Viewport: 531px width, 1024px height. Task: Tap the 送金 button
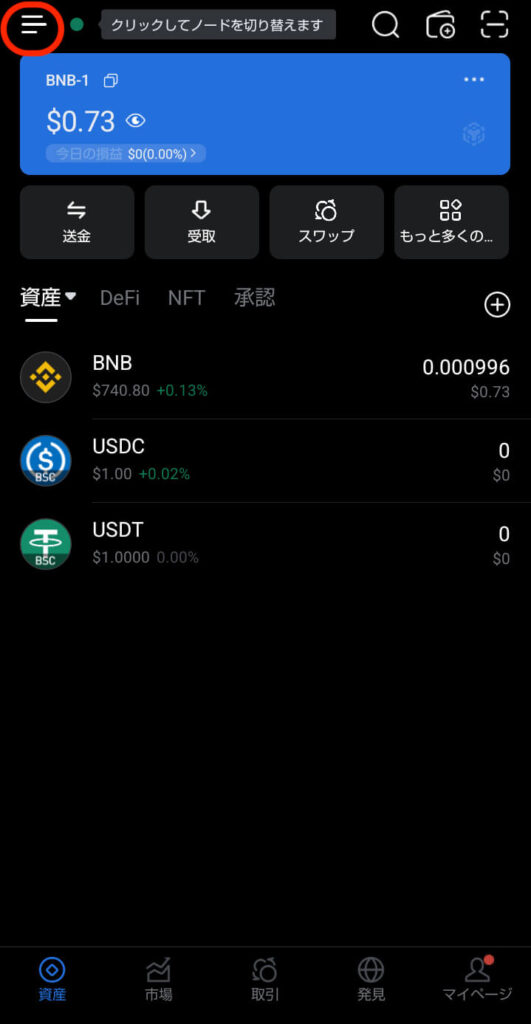point(77,222)
